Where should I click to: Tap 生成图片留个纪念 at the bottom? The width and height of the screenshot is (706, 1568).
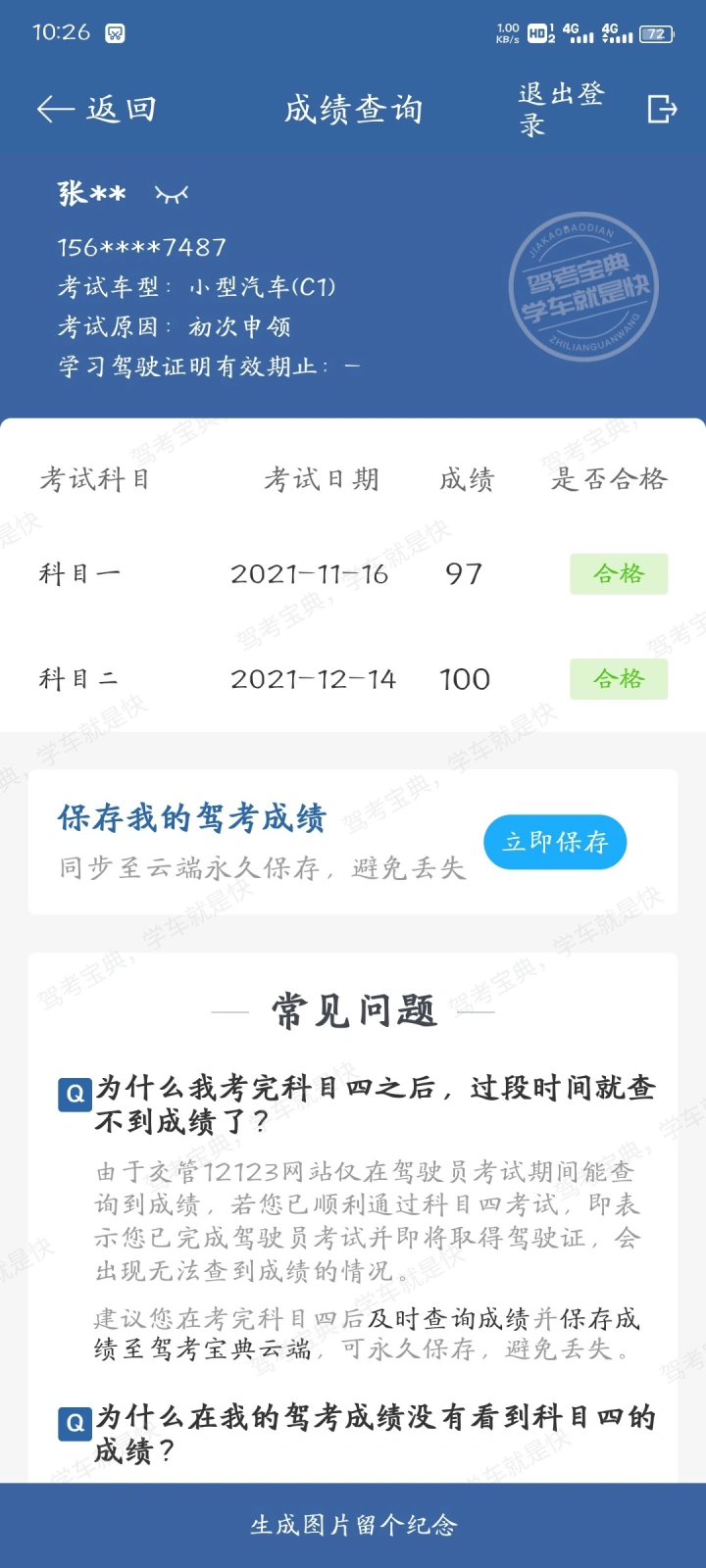click(353, 1525)
